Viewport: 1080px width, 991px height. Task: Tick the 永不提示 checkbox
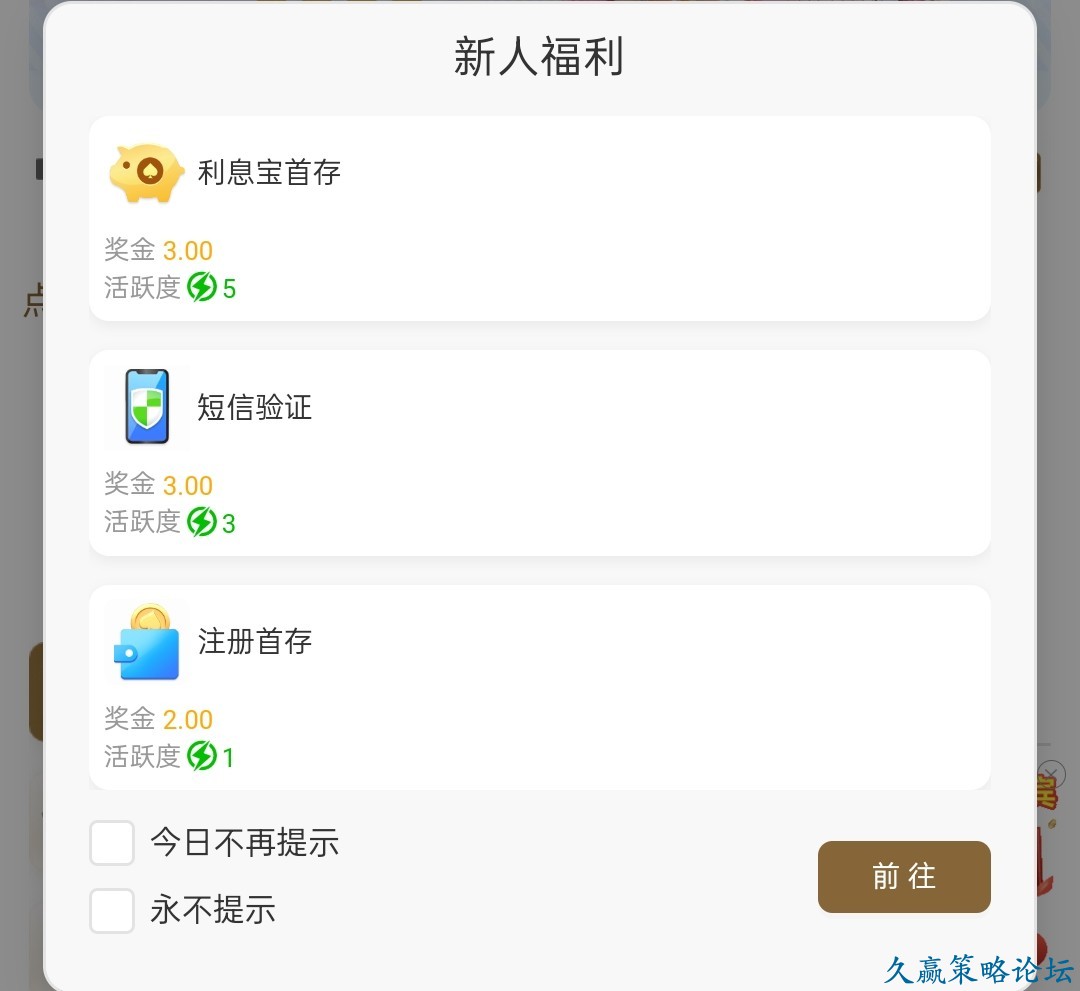click(x=112, y=911)
